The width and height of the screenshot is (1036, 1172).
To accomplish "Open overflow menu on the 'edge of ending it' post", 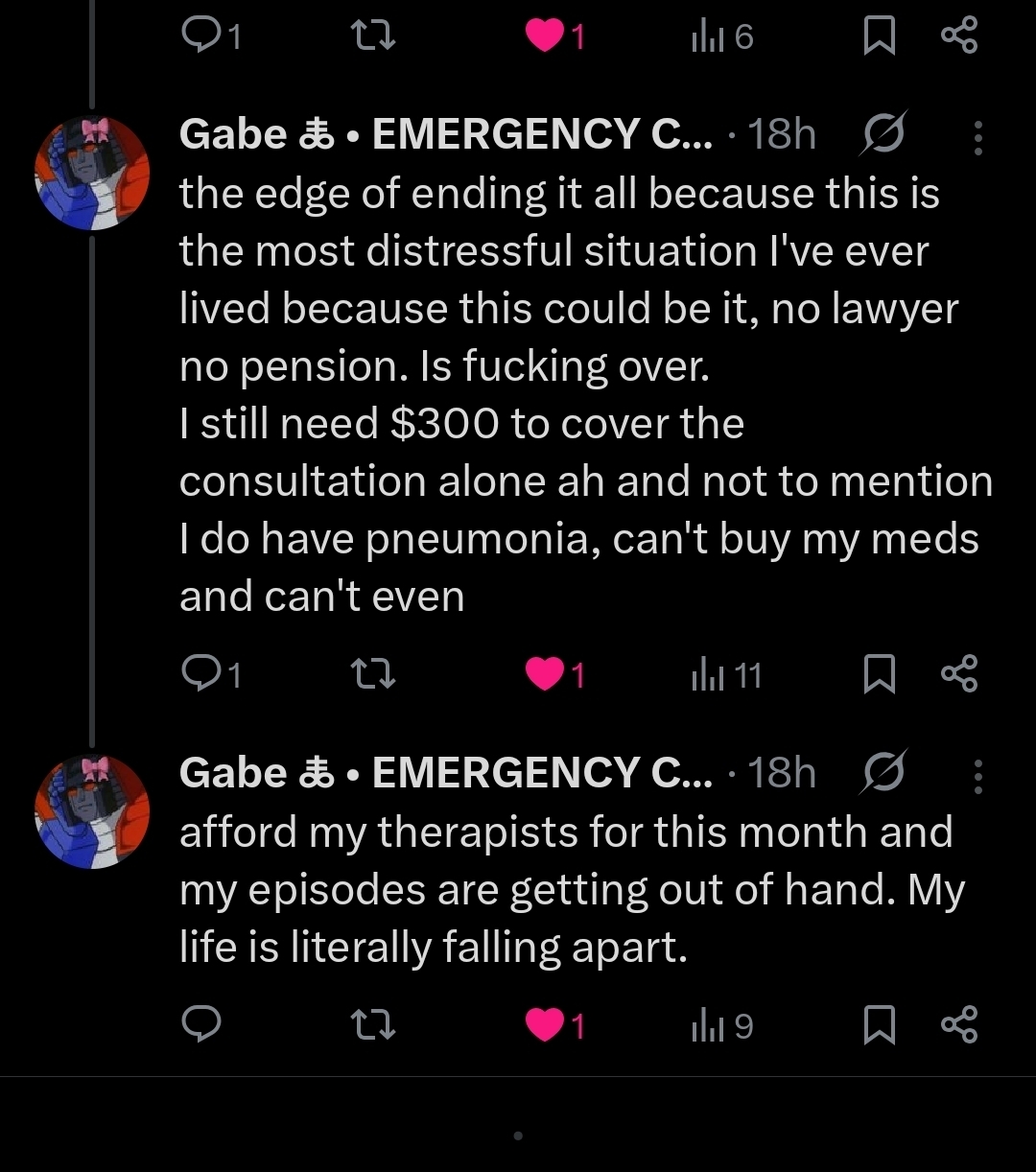I will click(x=977, y=138).
